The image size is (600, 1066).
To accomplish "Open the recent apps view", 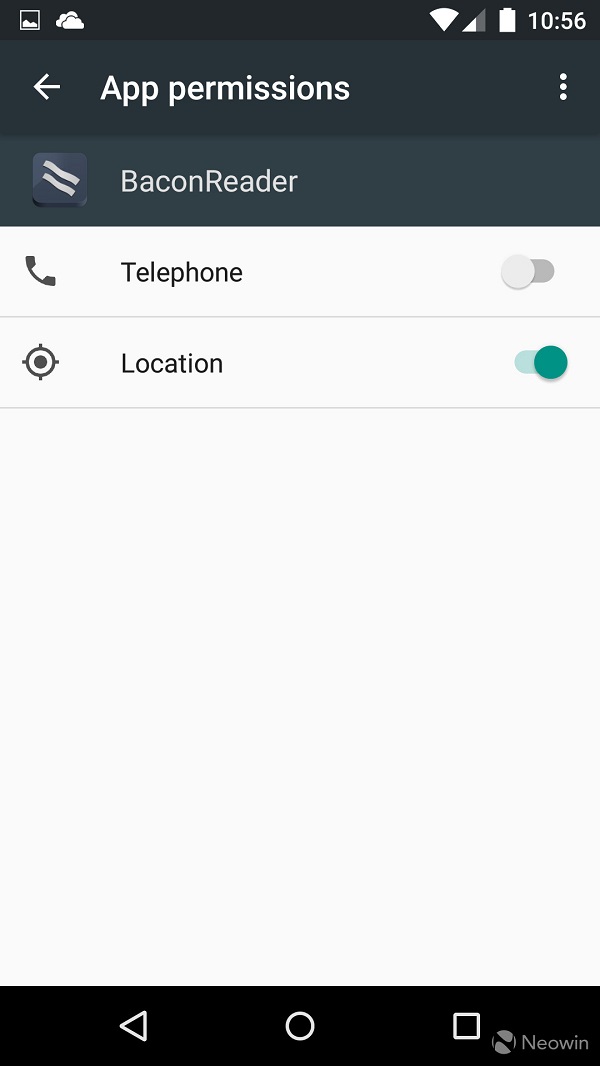I will click(x=466, y=1025).
